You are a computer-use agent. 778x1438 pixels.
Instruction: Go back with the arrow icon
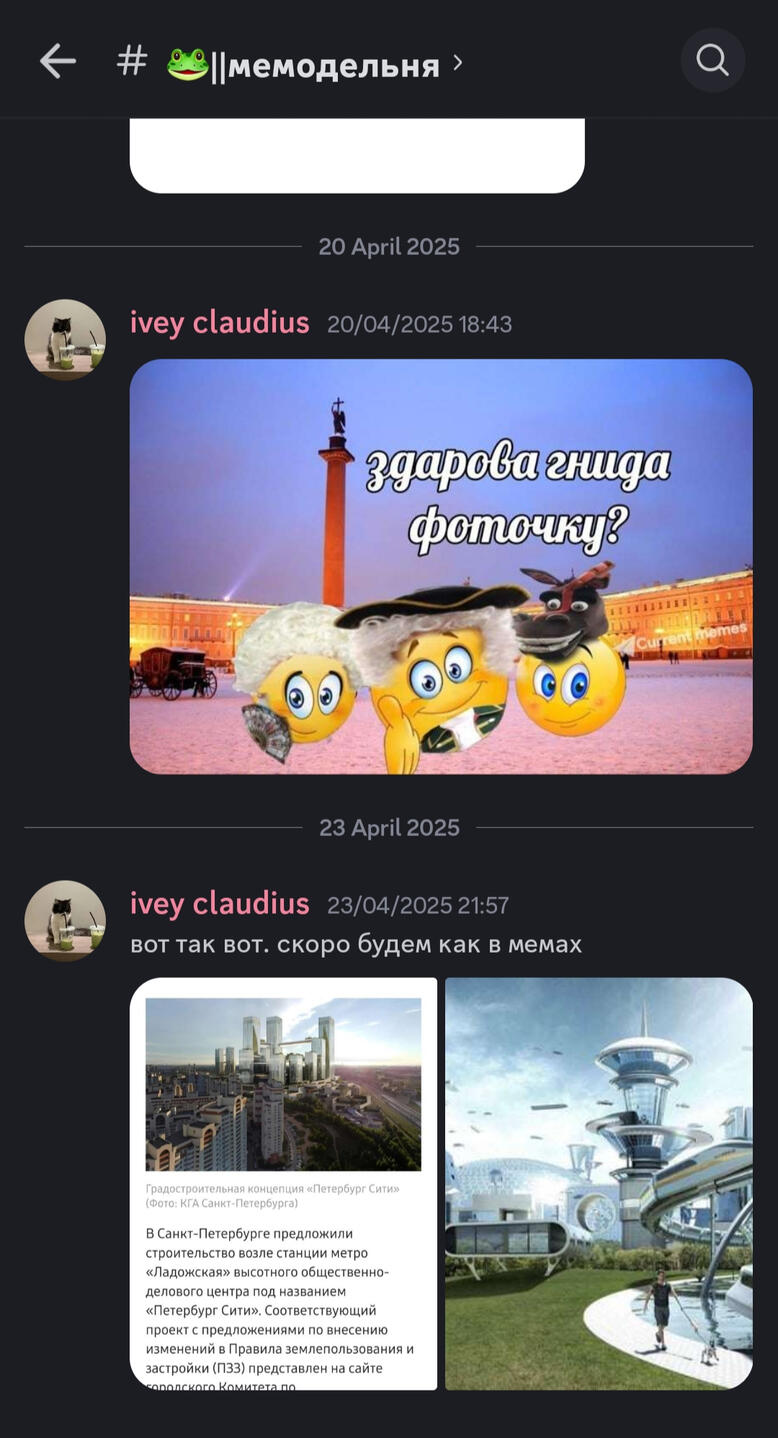click(57, 62)
